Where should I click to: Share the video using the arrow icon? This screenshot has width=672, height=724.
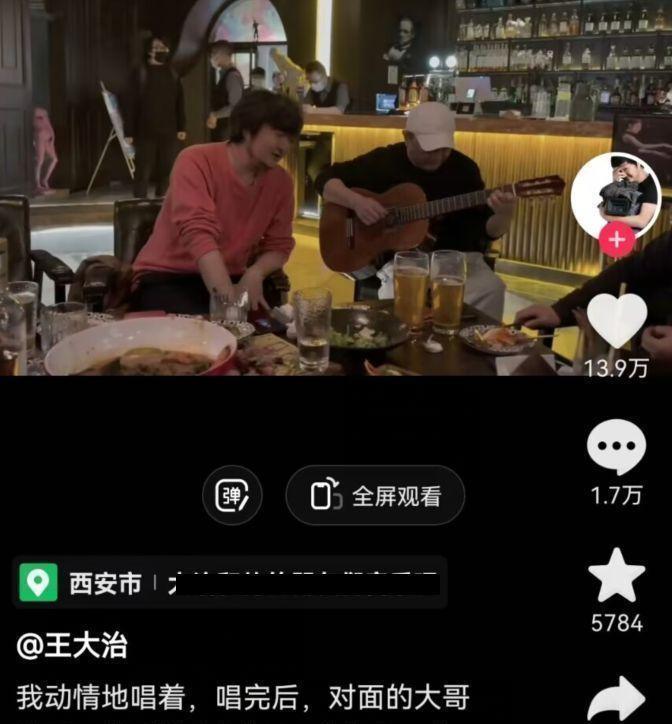pos(616,699)
